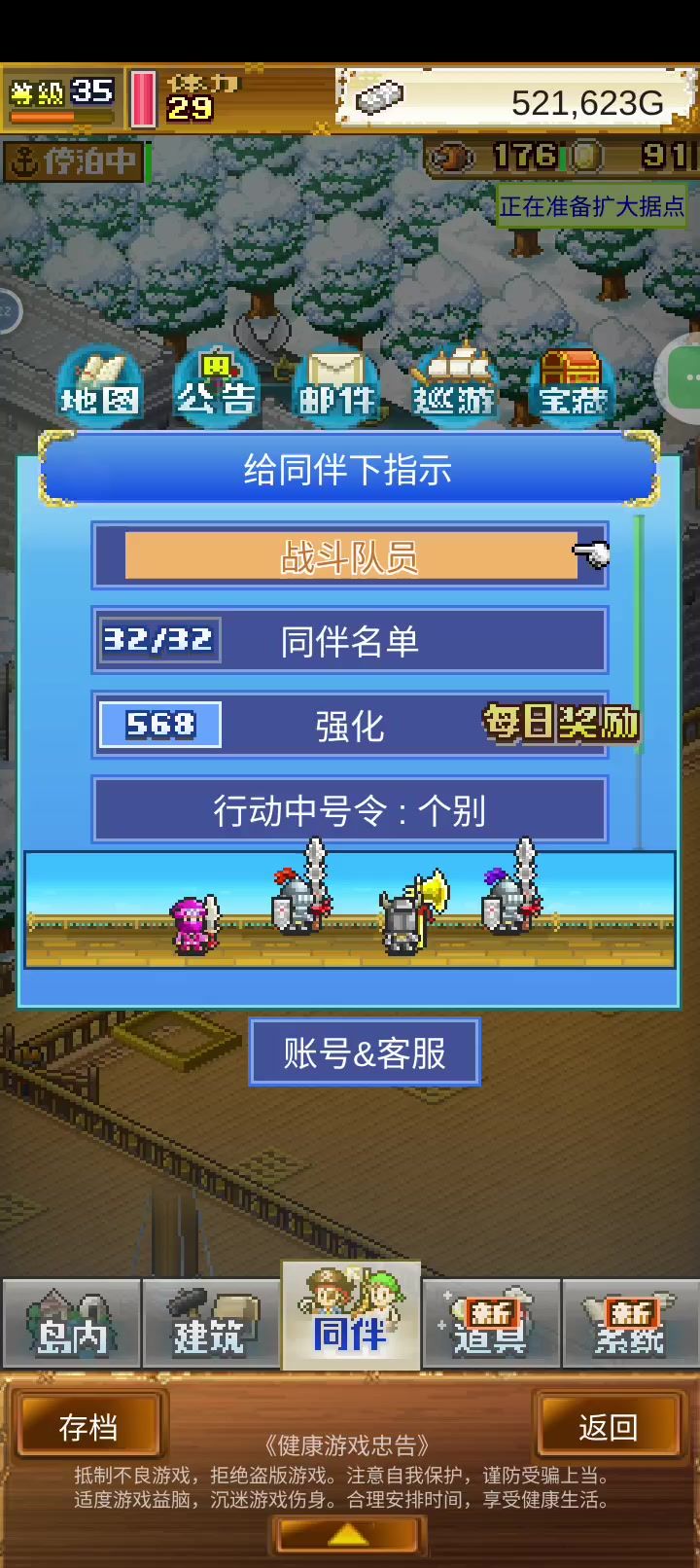The height and width of the screenshot is (1568, 700).
Task: Tap the 停泊中 anchor status button
Action: click(74, 160)
